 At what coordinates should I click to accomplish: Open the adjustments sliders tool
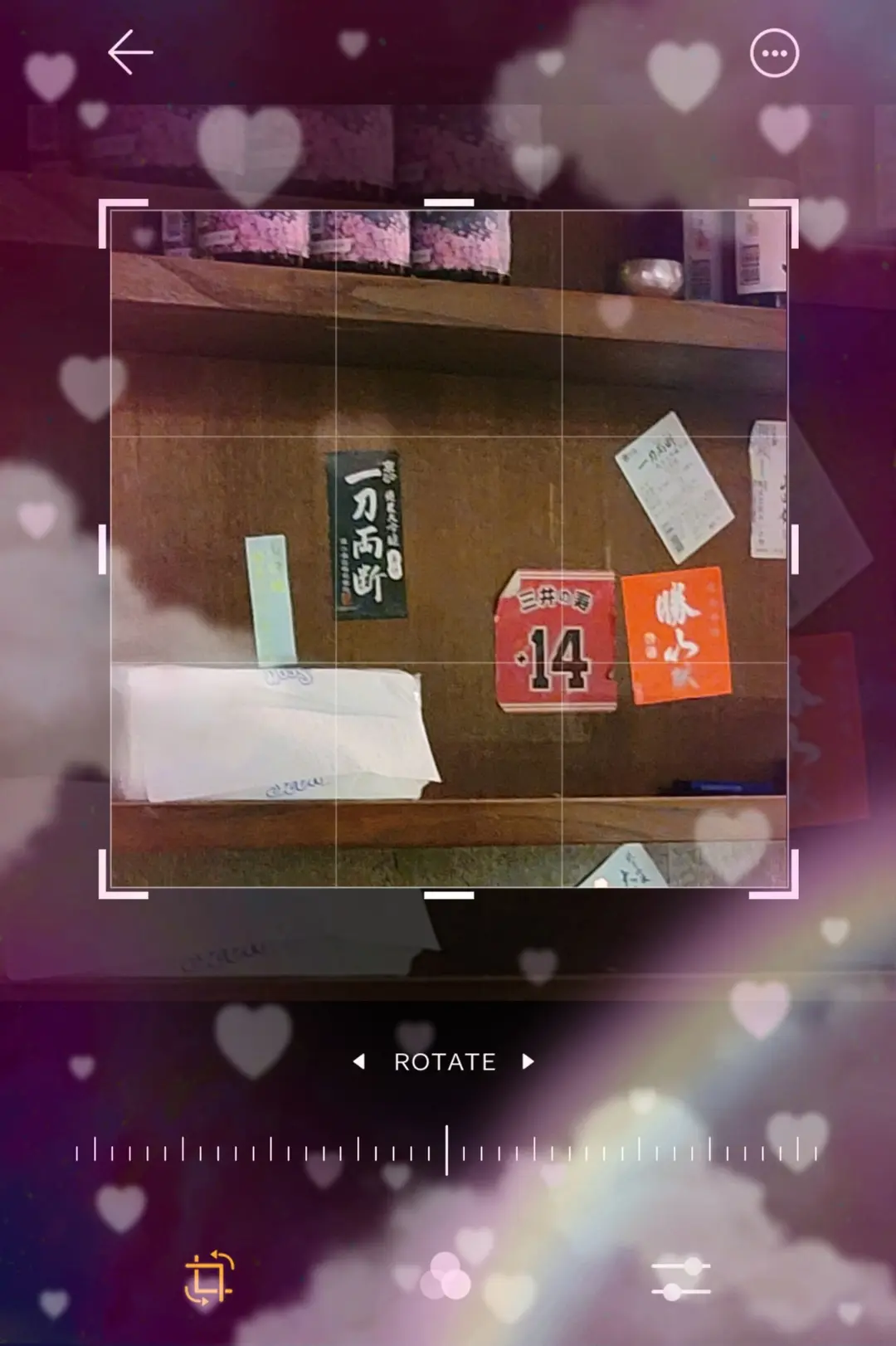[x=680, y=1279]
